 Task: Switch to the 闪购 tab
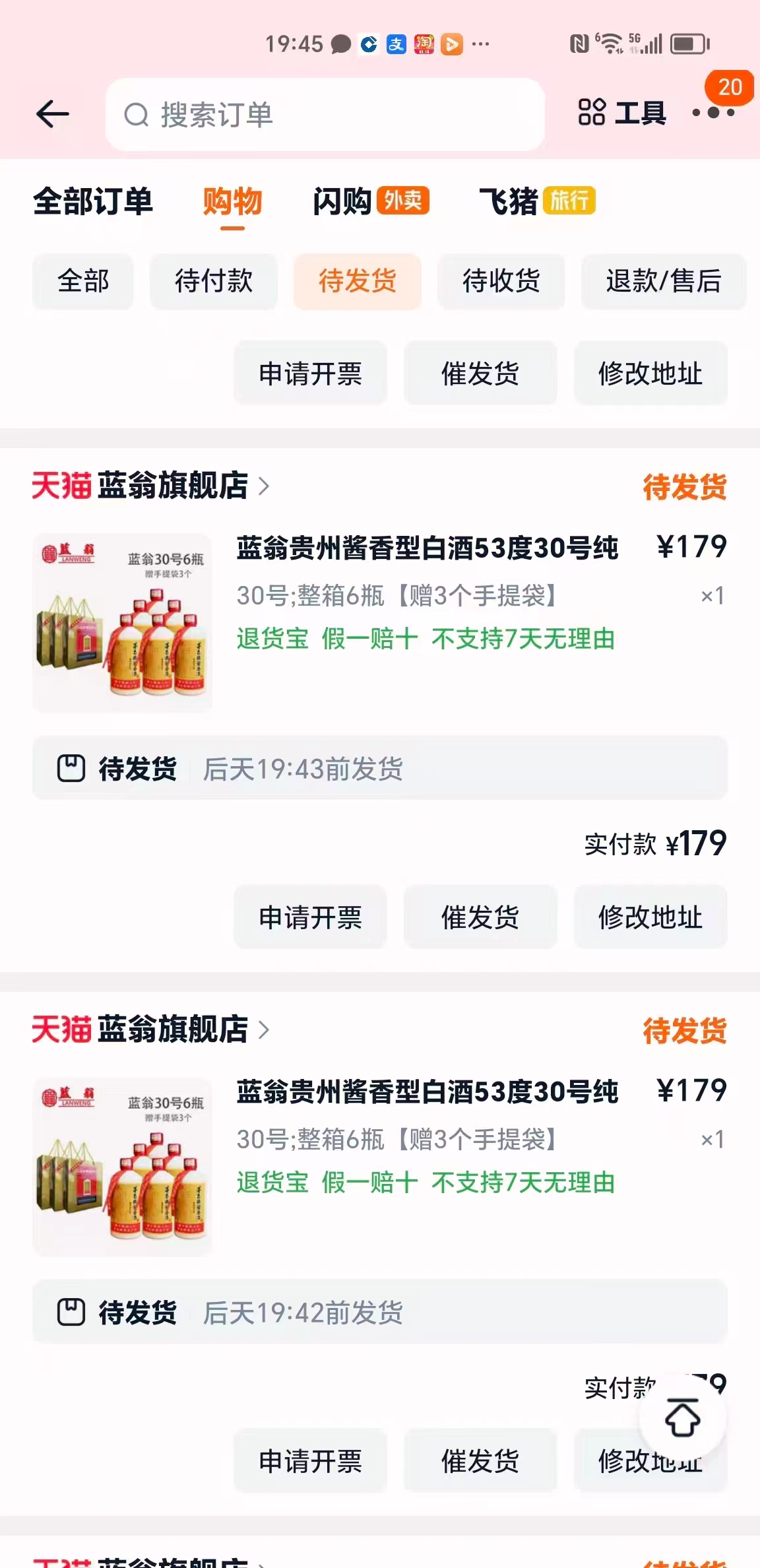click(x=342, y=203)
